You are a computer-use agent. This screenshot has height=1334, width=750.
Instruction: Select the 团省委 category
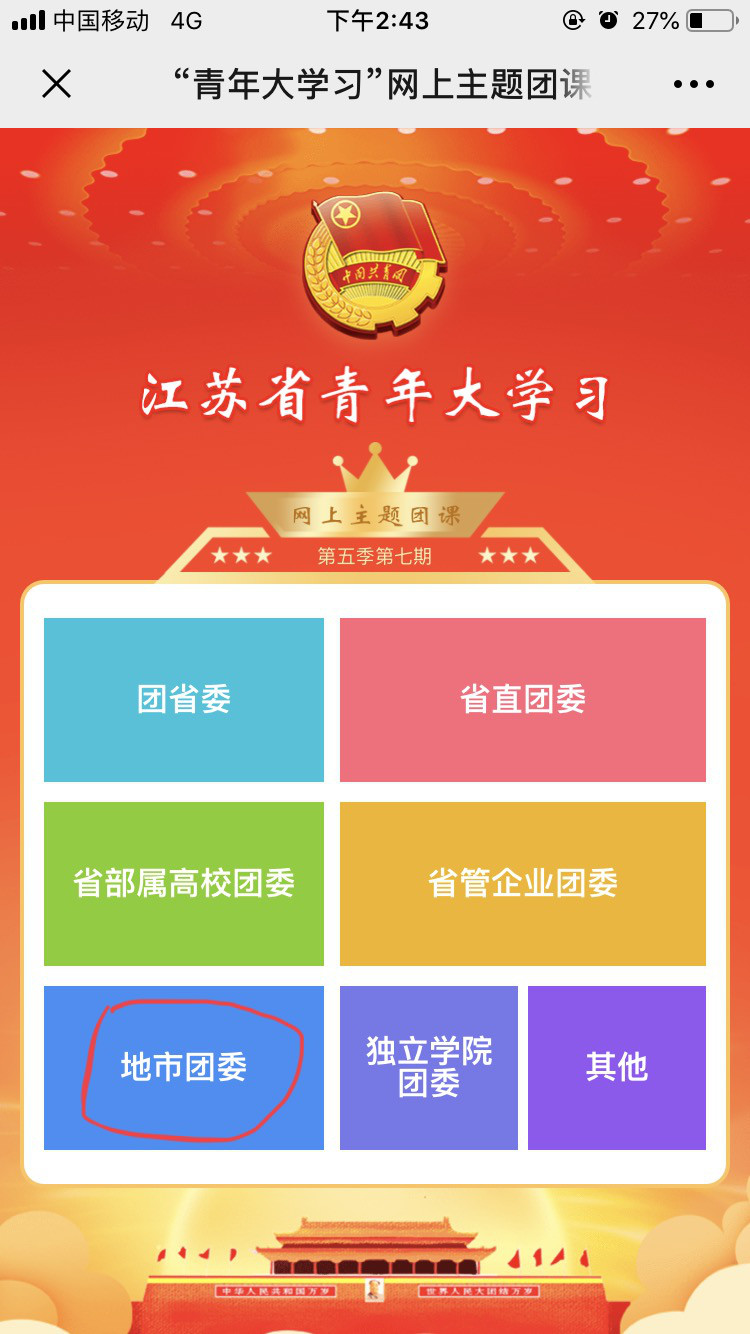click(183, 699)
